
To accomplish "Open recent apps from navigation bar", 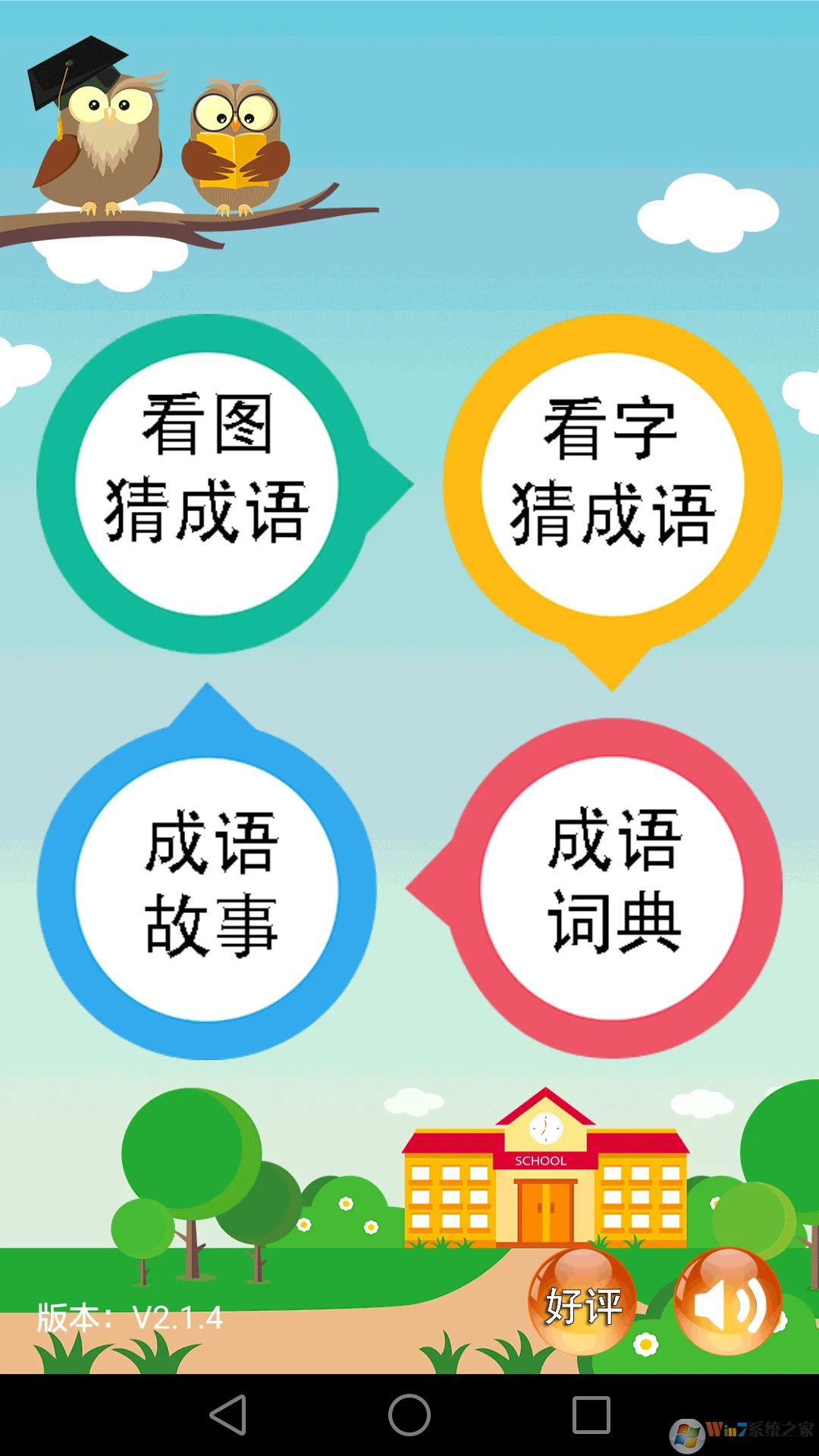I will point(591,1414).
